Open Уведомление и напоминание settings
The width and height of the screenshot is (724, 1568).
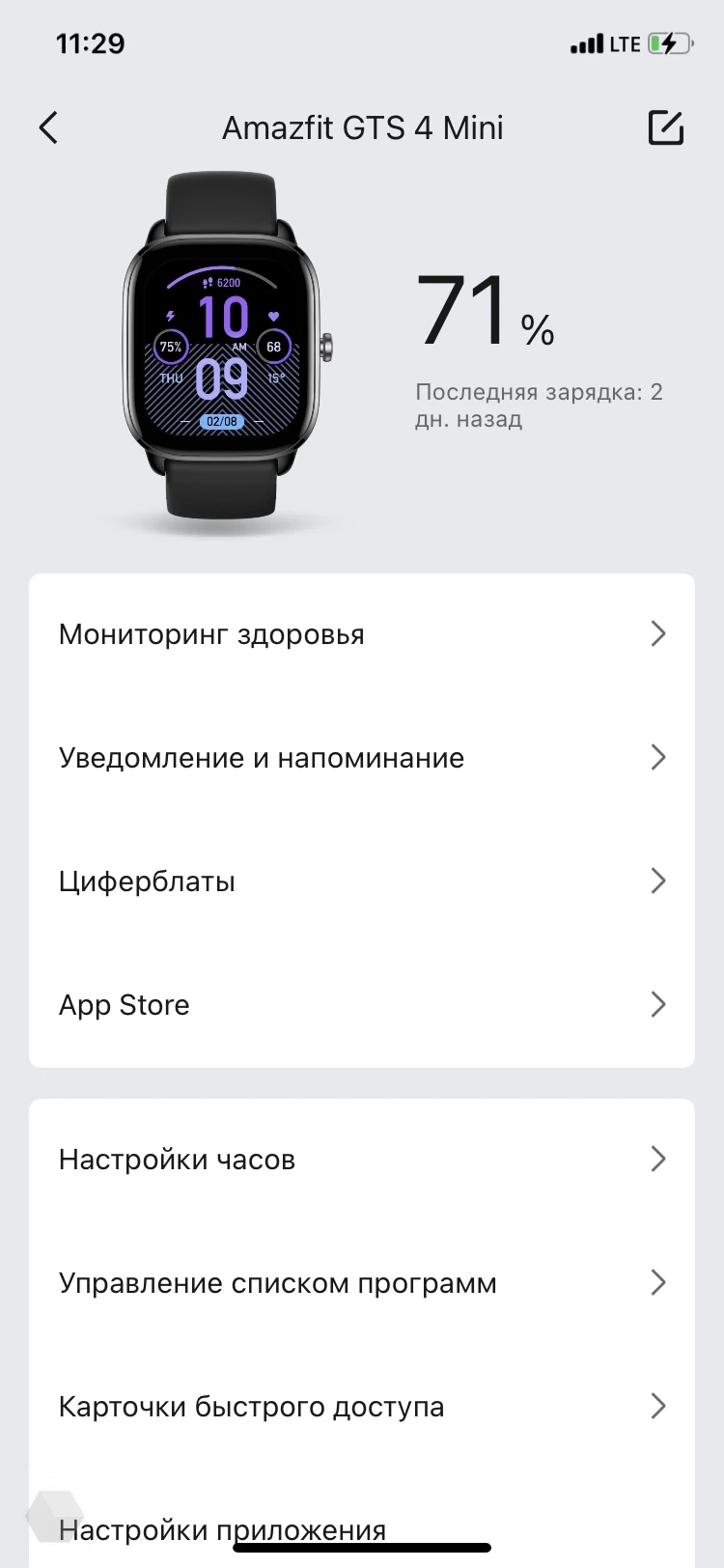(x=361, y=758)
